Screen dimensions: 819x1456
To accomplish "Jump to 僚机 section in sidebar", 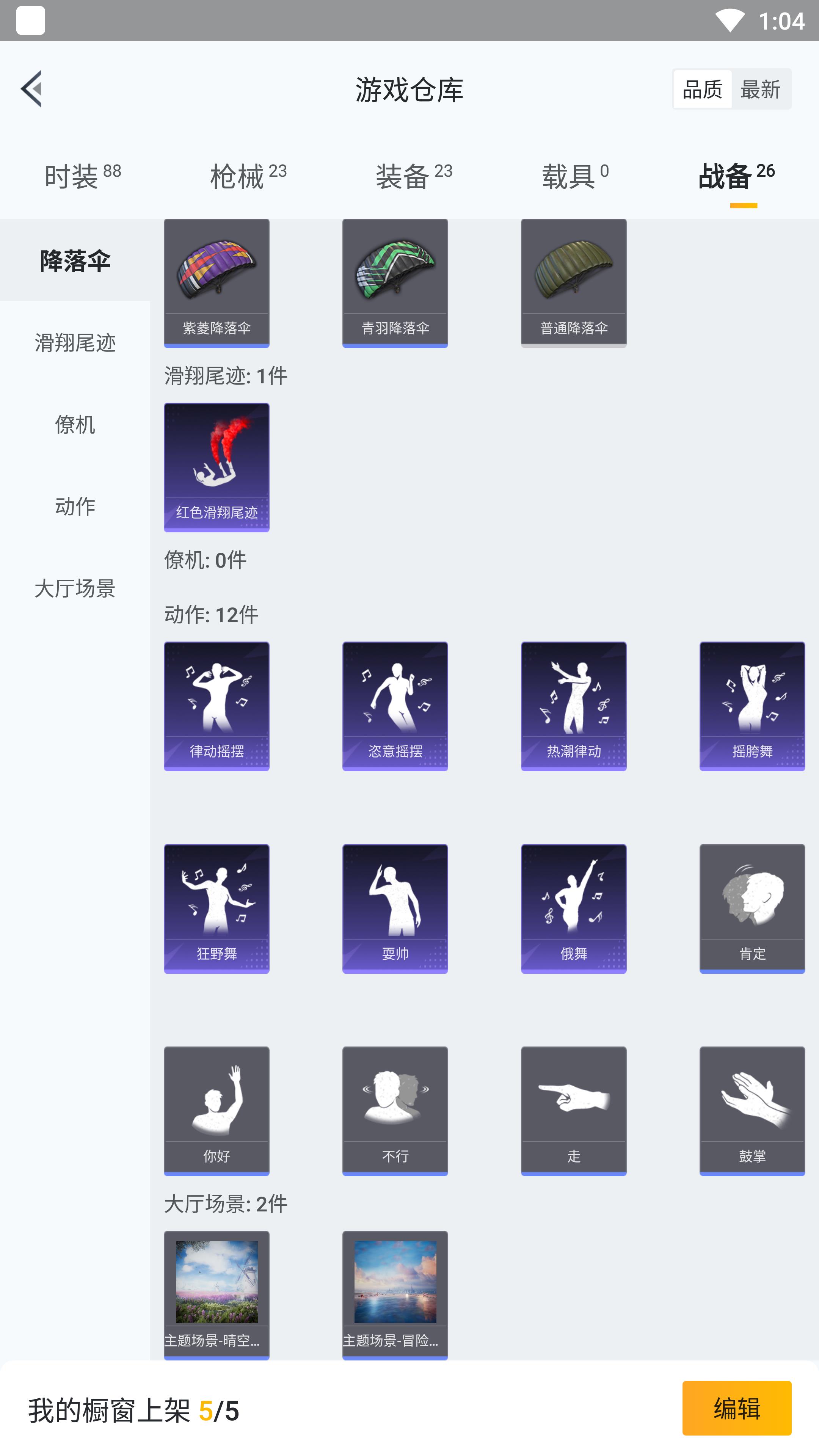I will tap(75, 425).
